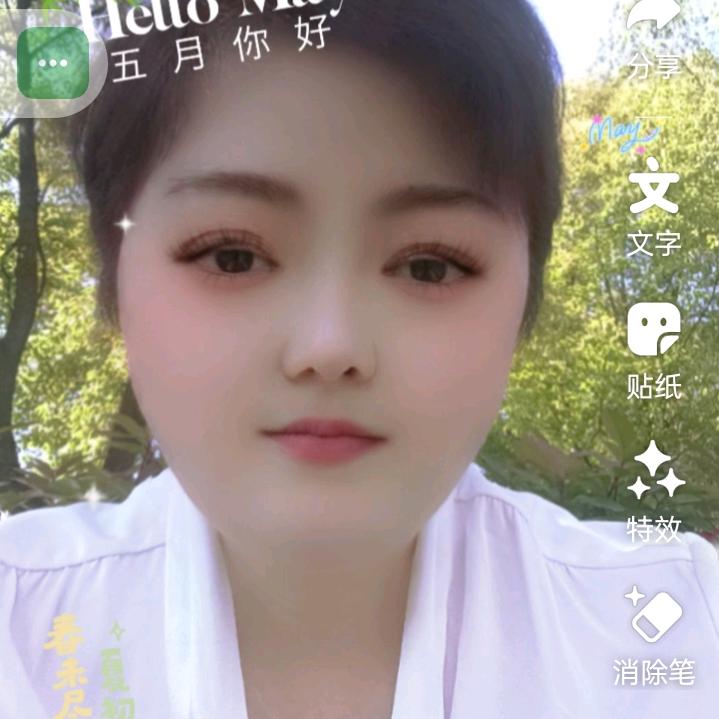Add a sticker via 贴纸
Image resolution: width=719 pixels, height=719 pixels.
[654, 332]
